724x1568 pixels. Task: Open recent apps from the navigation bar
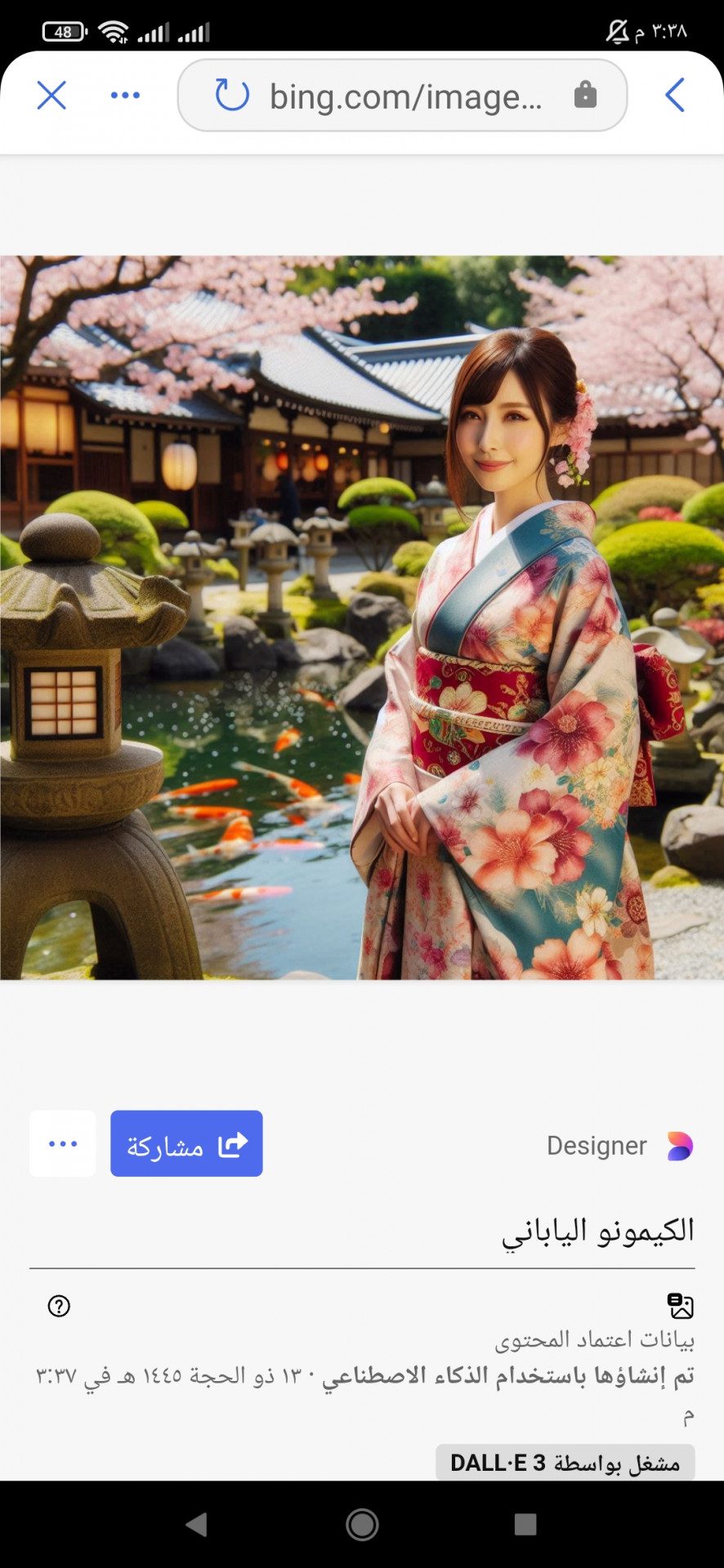(525, 1524)
